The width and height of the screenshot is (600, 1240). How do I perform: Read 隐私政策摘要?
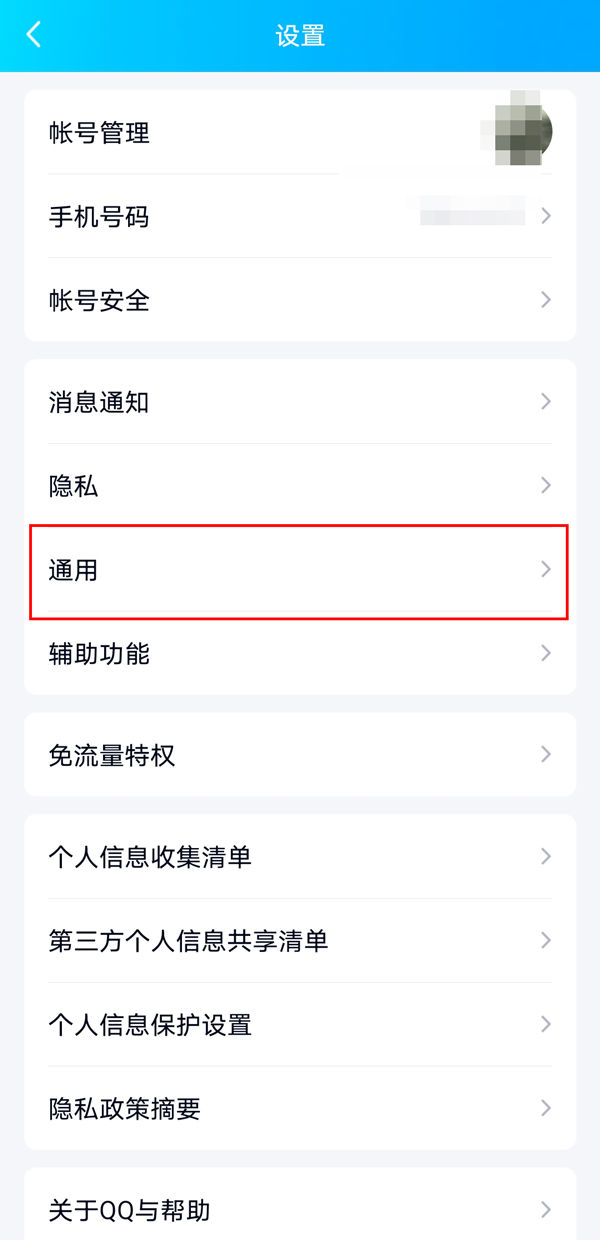pyautogui.click(x=300, y=1109)
